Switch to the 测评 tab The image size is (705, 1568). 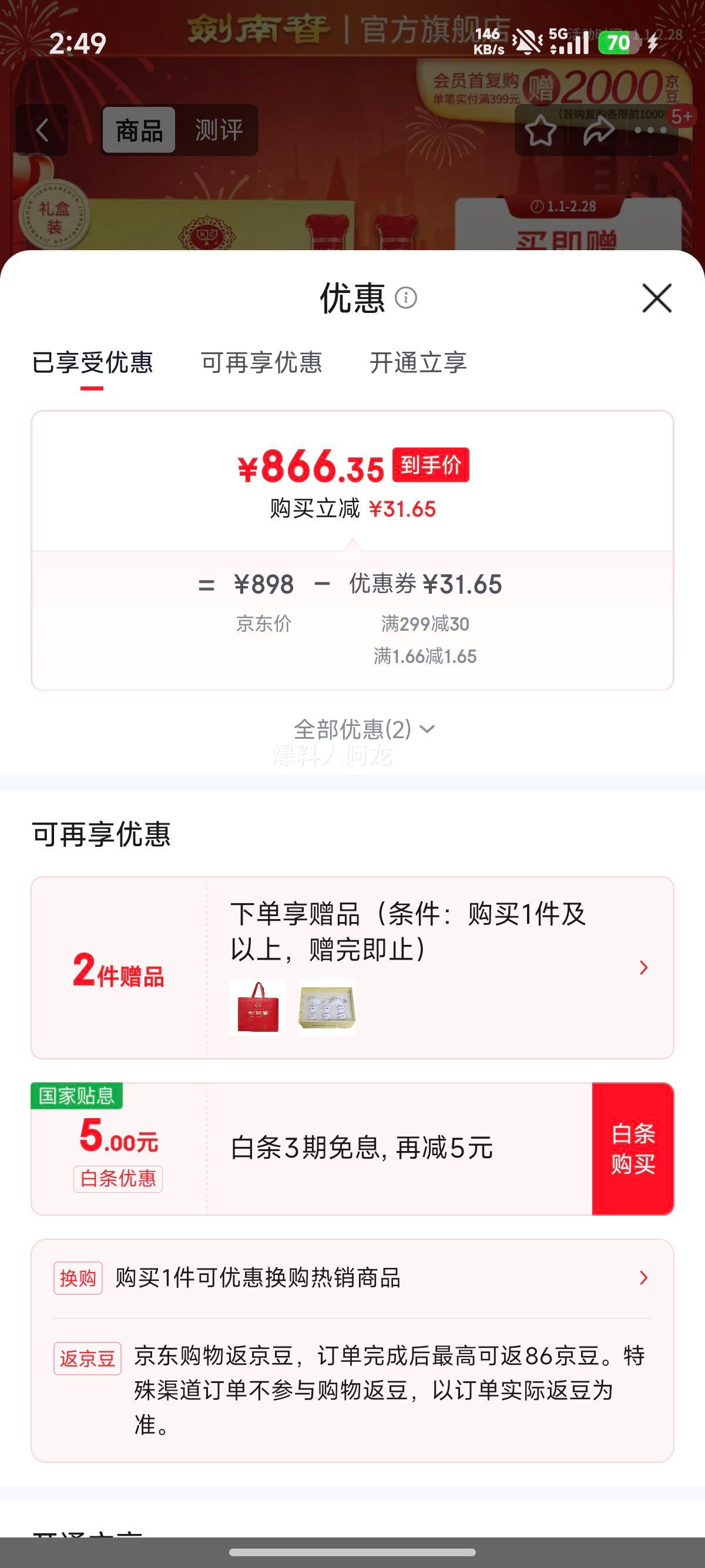pos(217,129)
